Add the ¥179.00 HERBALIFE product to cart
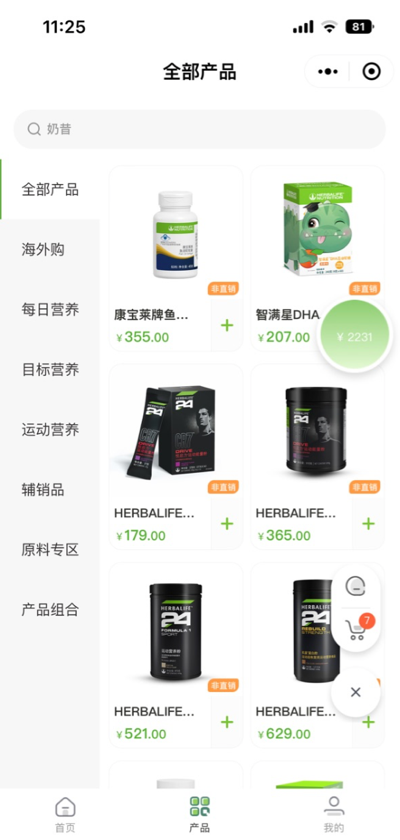400x840 pixels. point(227,523)
